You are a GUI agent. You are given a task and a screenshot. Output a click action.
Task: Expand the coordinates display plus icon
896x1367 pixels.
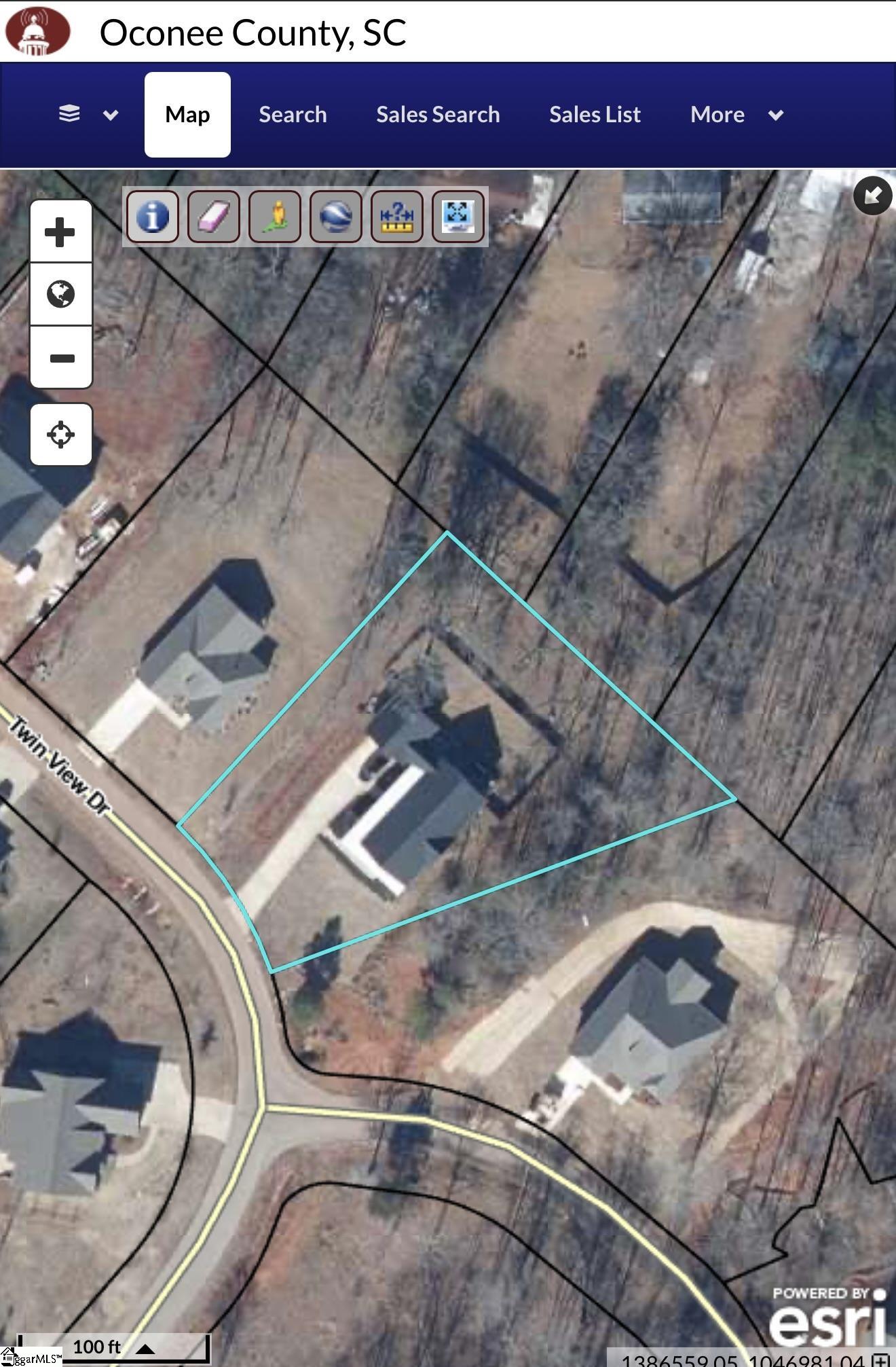881,1360
